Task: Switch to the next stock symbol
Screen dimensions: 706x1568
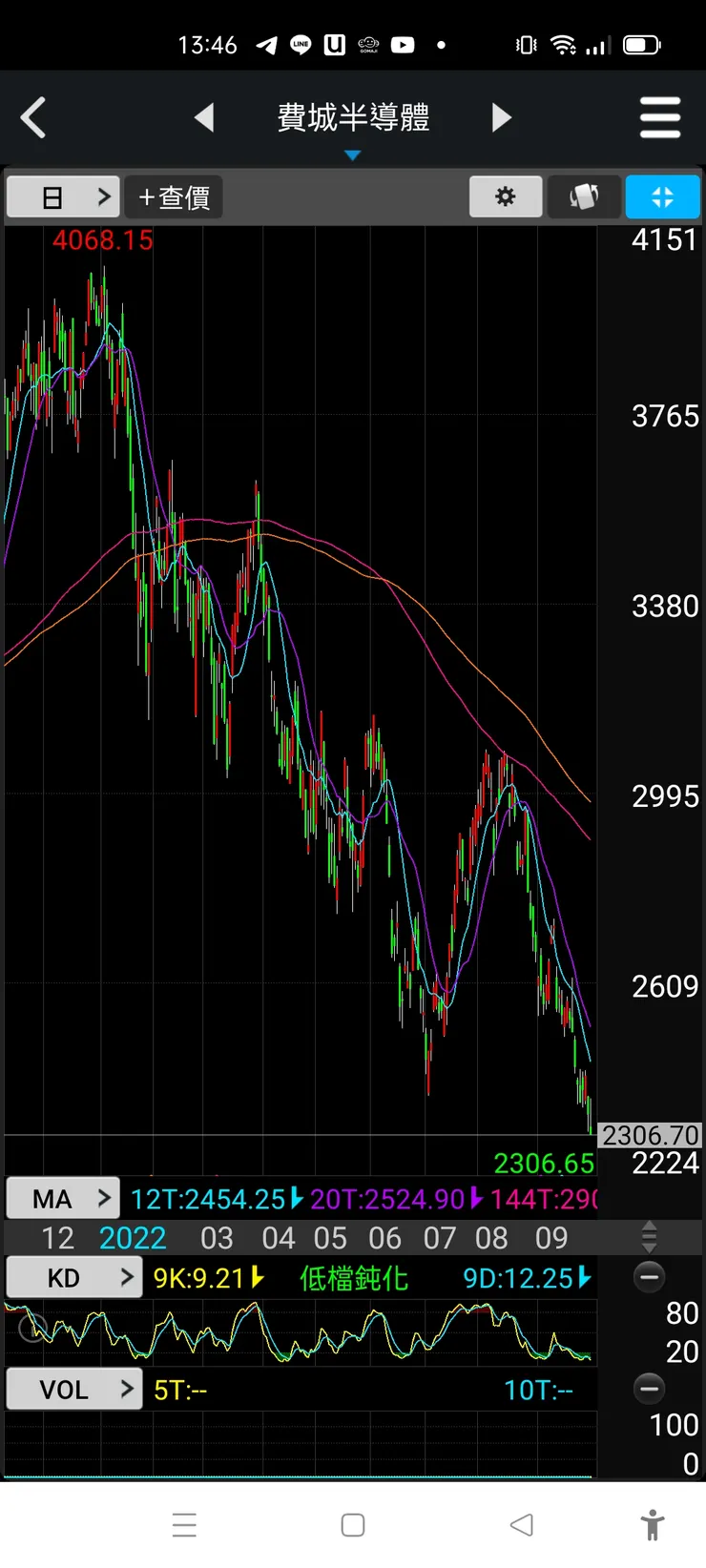Action: coord(502,118)
